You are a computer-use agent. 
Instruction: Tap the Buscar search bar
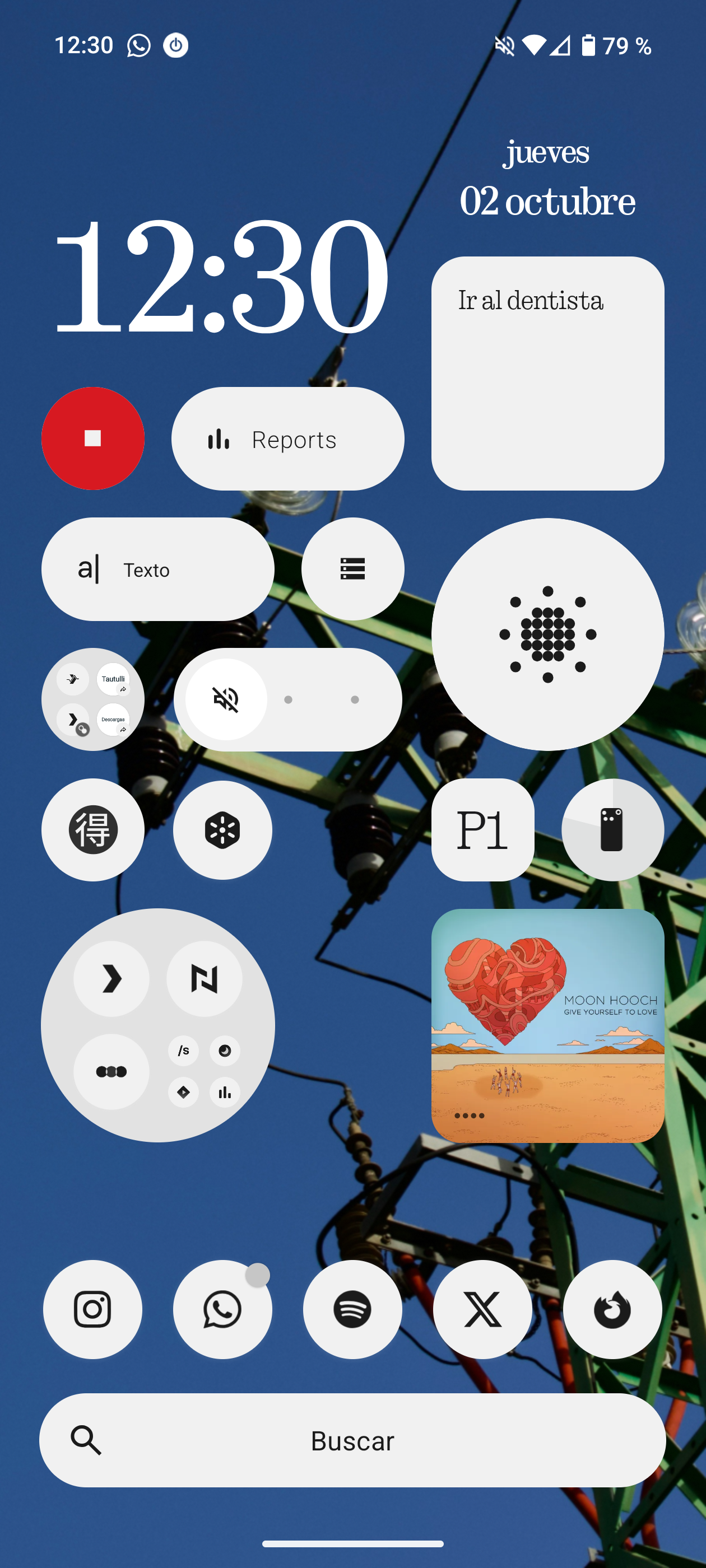click(x=352, y=1440)
